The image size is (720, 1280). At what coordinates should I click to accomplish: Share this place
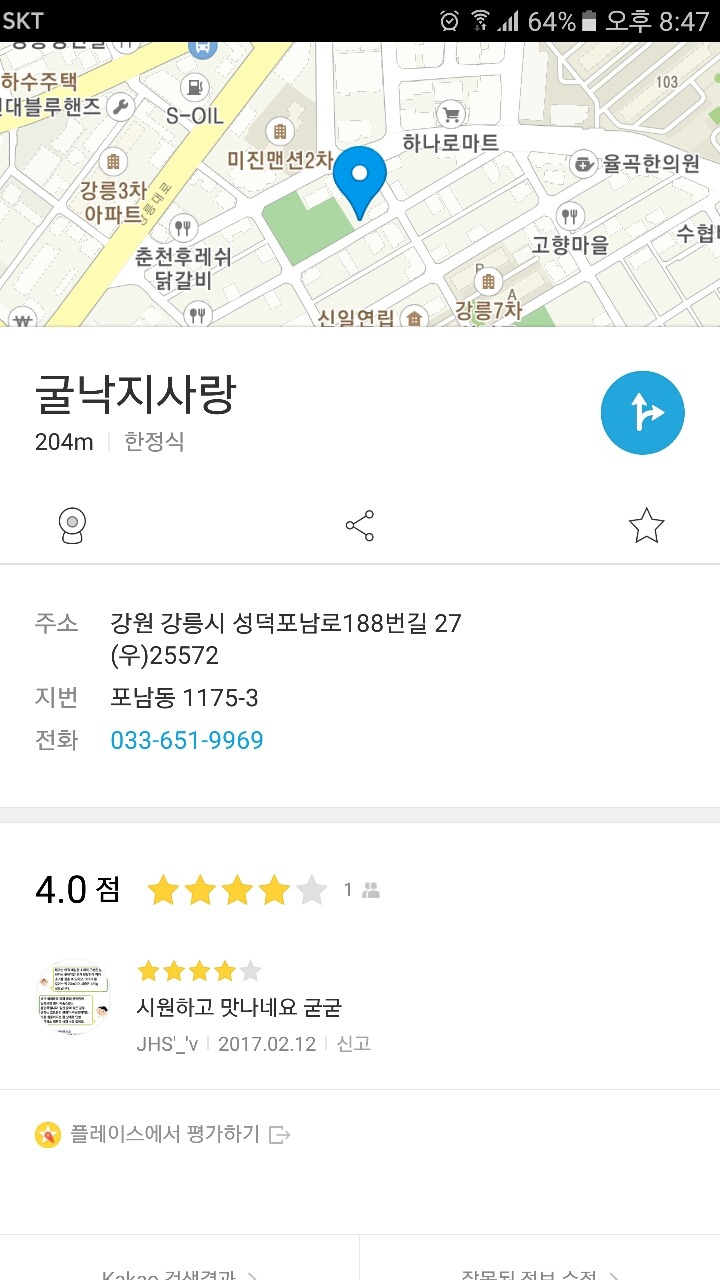(x=359, y=525)
